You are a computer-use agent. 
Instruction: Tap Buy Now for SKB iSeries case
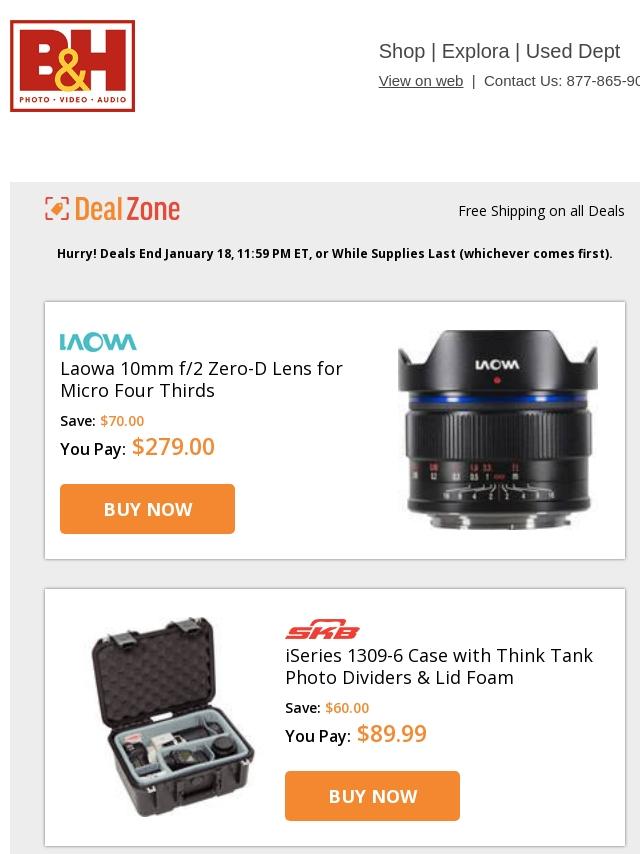372,796
